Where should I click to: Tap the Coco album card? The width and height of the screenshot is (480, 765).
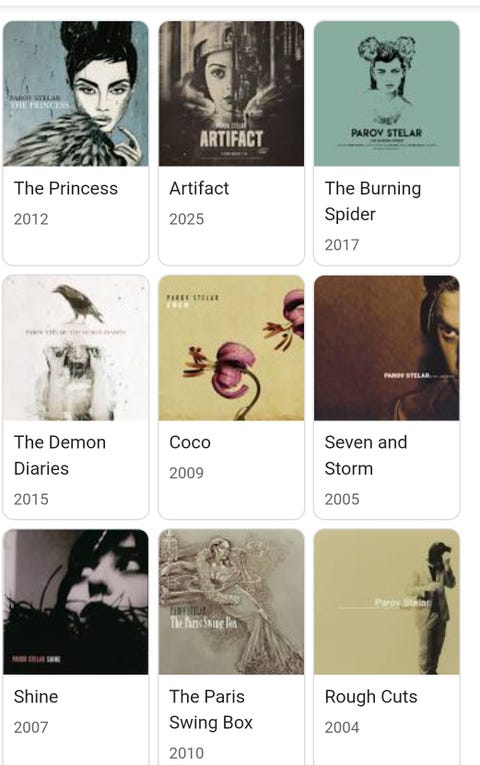tap(231, 397)
